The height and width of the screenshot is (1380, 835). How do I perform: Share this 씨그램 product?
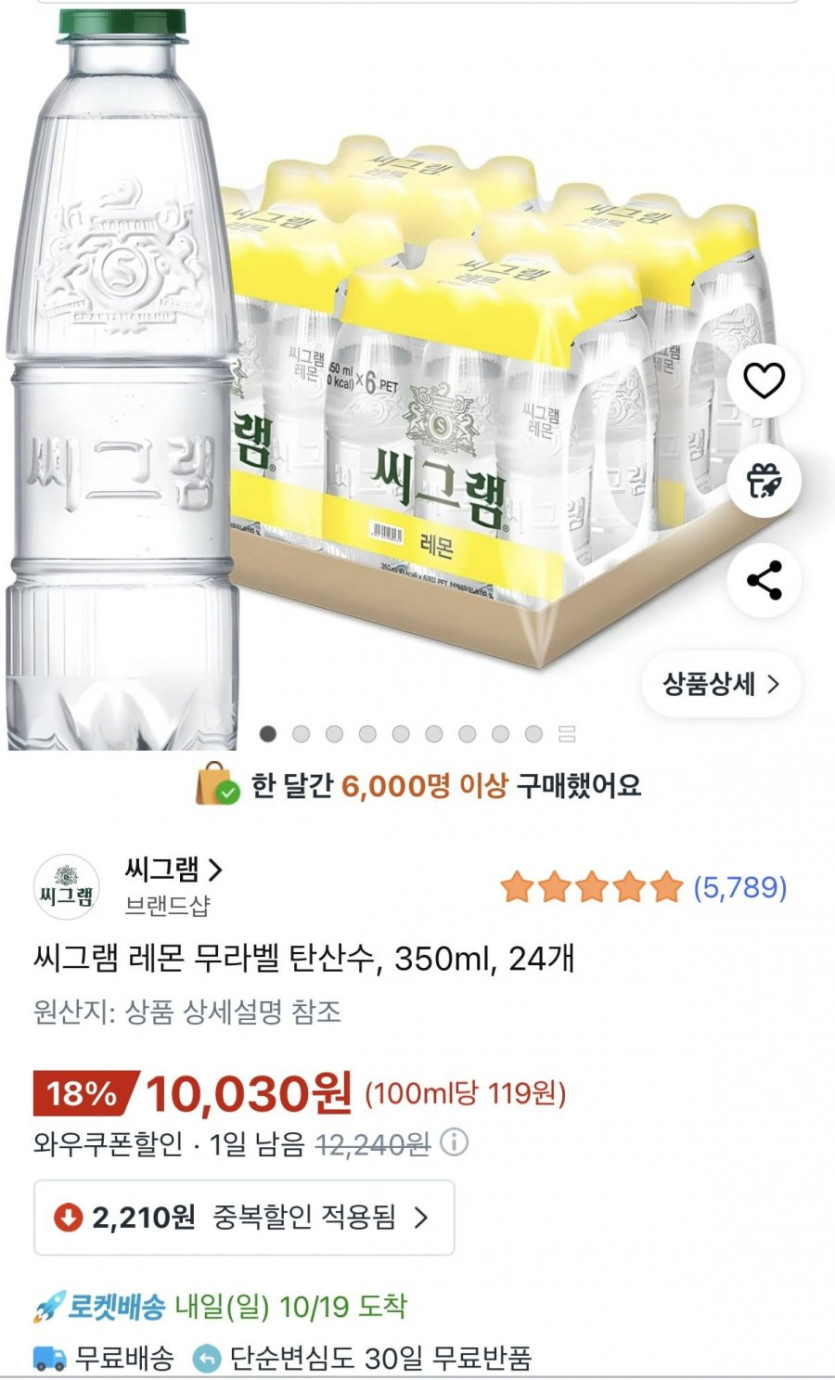764,580
